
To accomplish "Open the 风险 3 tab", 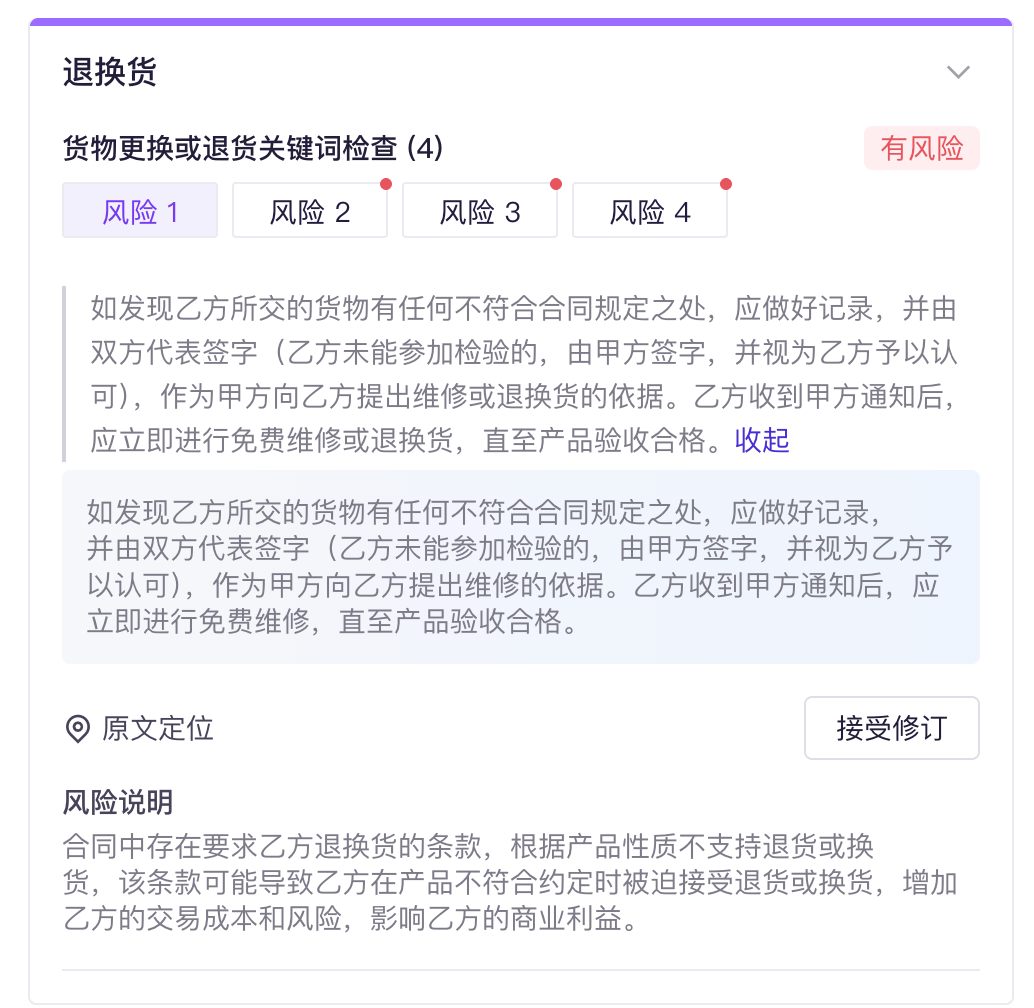I will coord(480,211).
